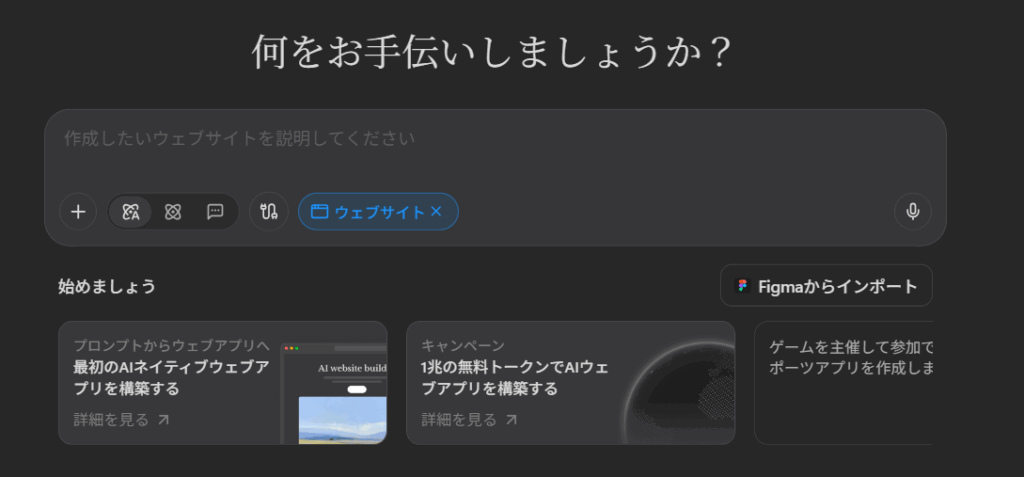1024x477 pixels.
Task: Open the 1兆の無料トークン campaign card
Action: (x=570, y=383)
